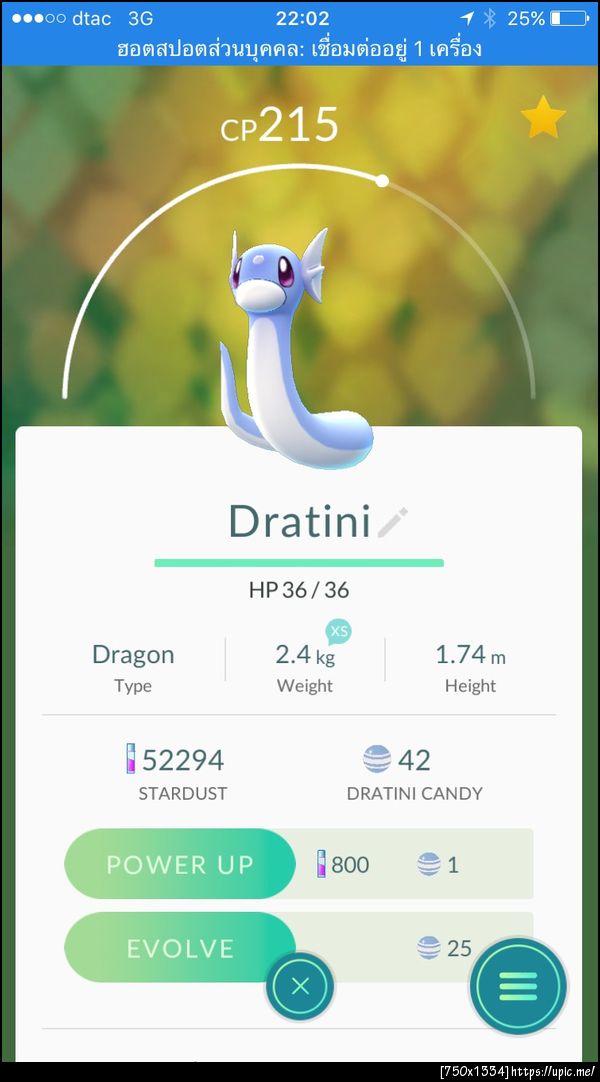This screenshot has height=1082, width=600.
Task: Open the round options menu button
Action: tap(518, 983)
